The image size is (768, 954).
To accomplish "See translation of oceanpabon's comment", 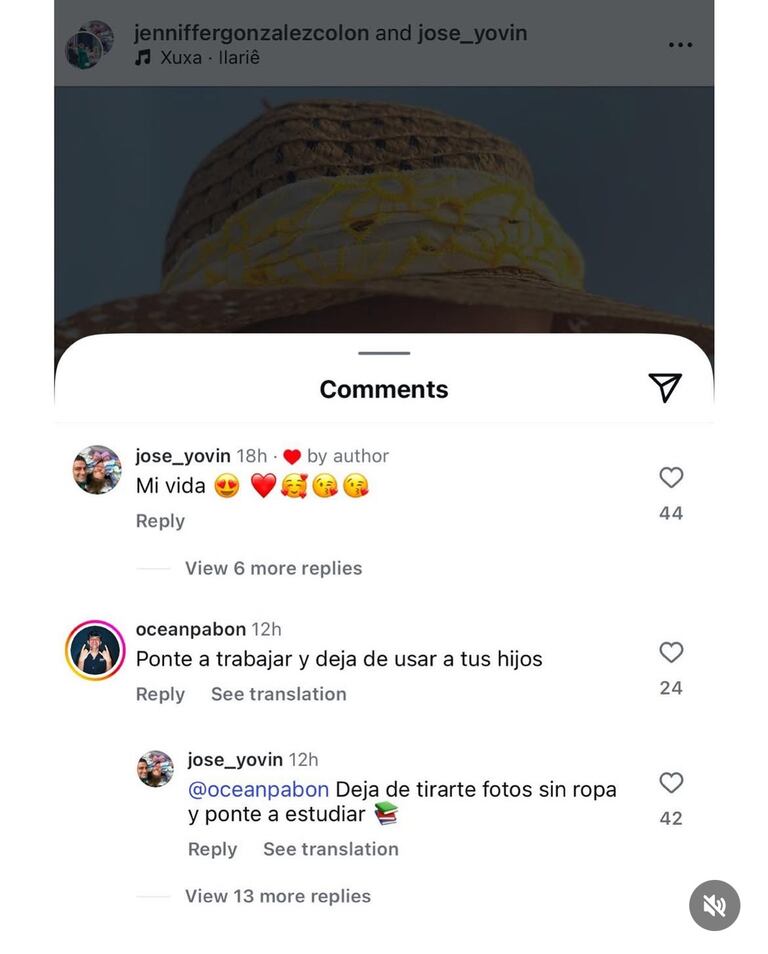I will coord(278,694).
